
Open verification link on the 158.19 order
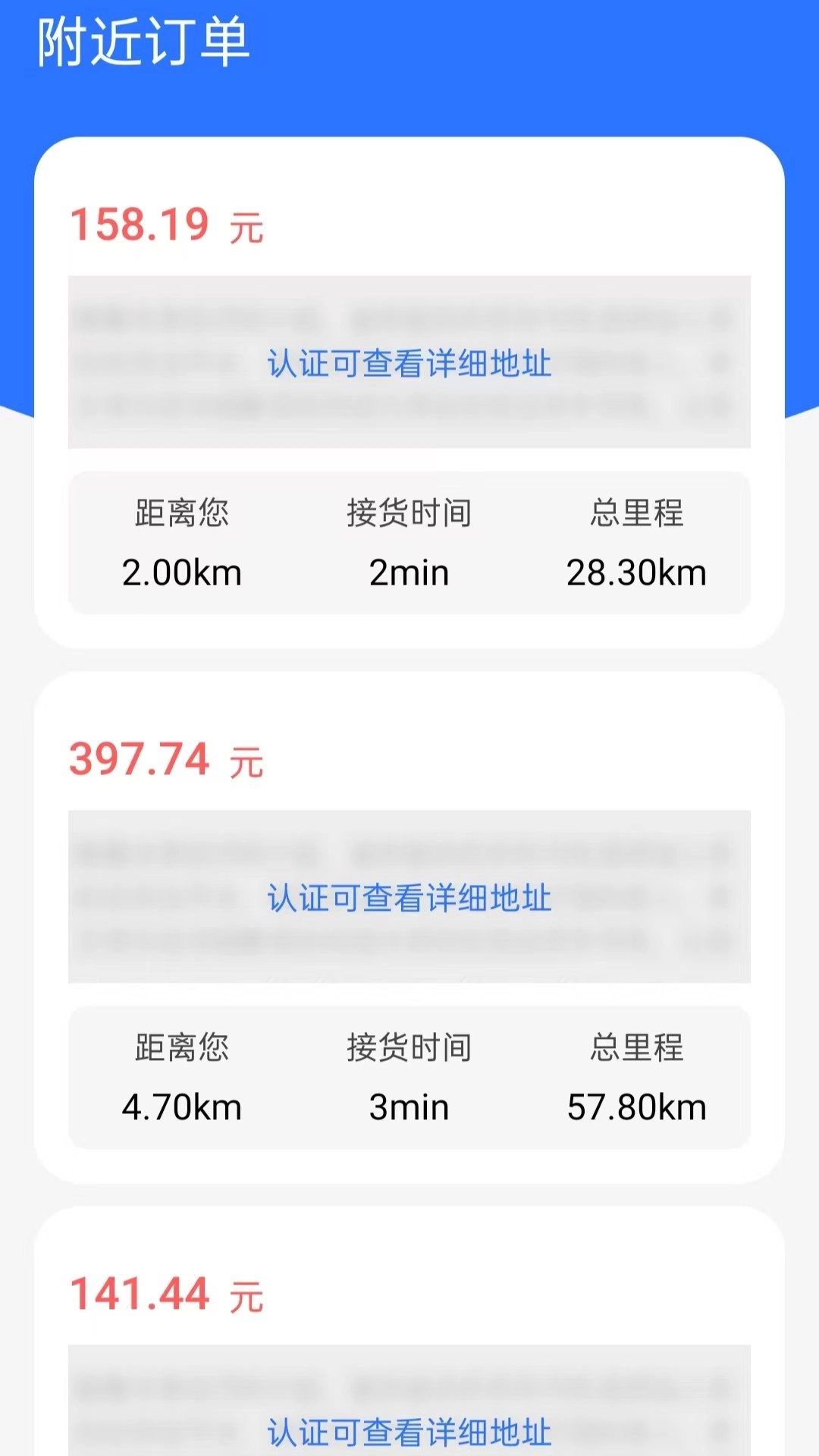tap(409, 365)
